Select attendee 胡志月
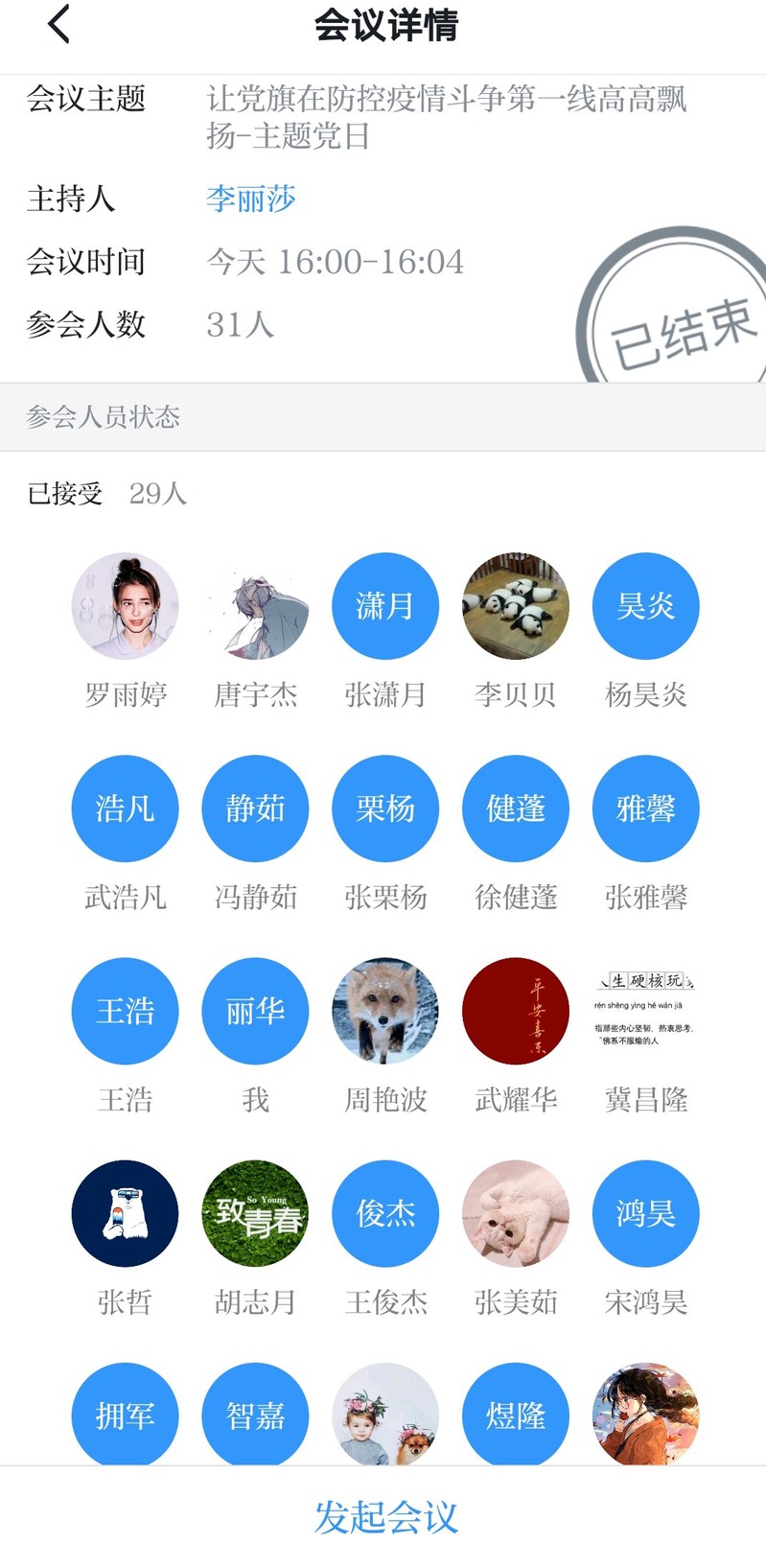The width and height of the screenshot is (766, 1568). click(255, 1213)
